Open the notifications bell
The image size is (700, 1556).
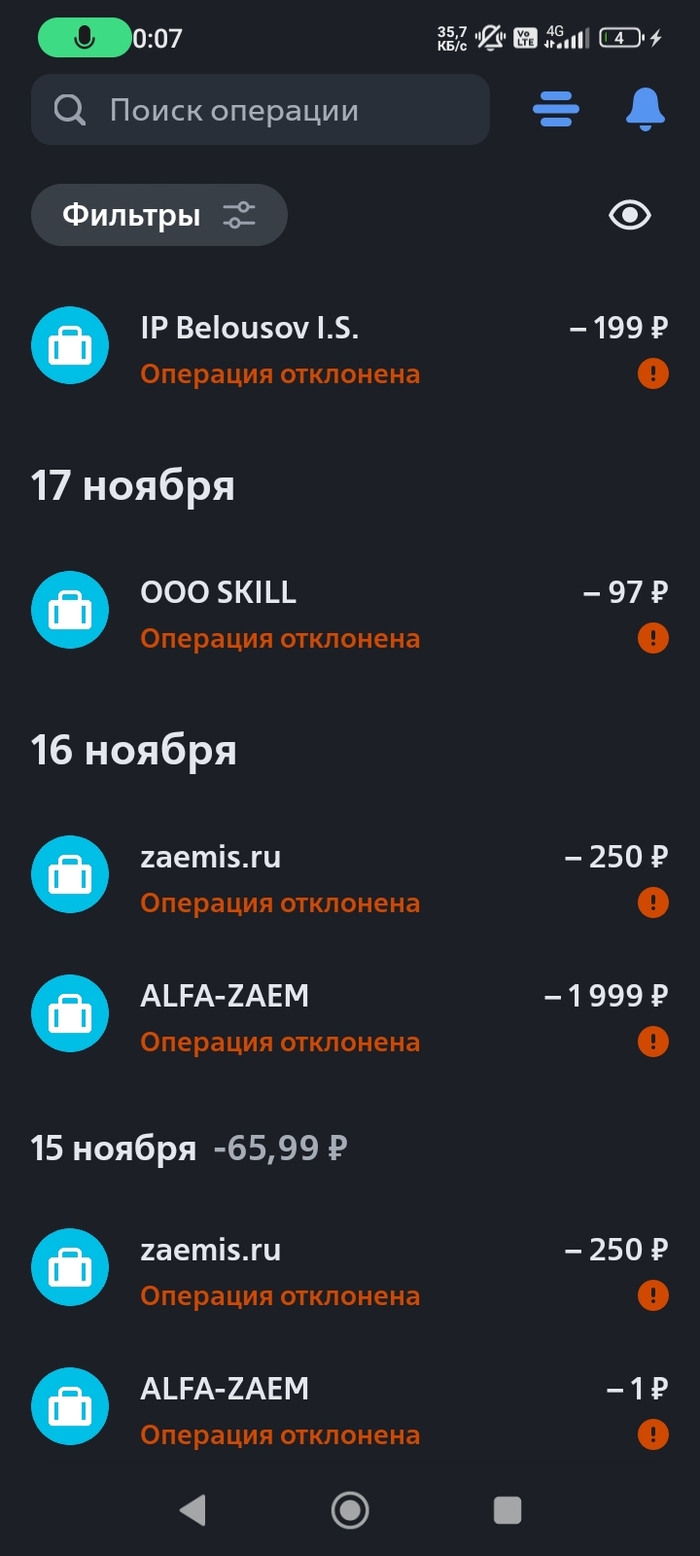click(645, 109)
